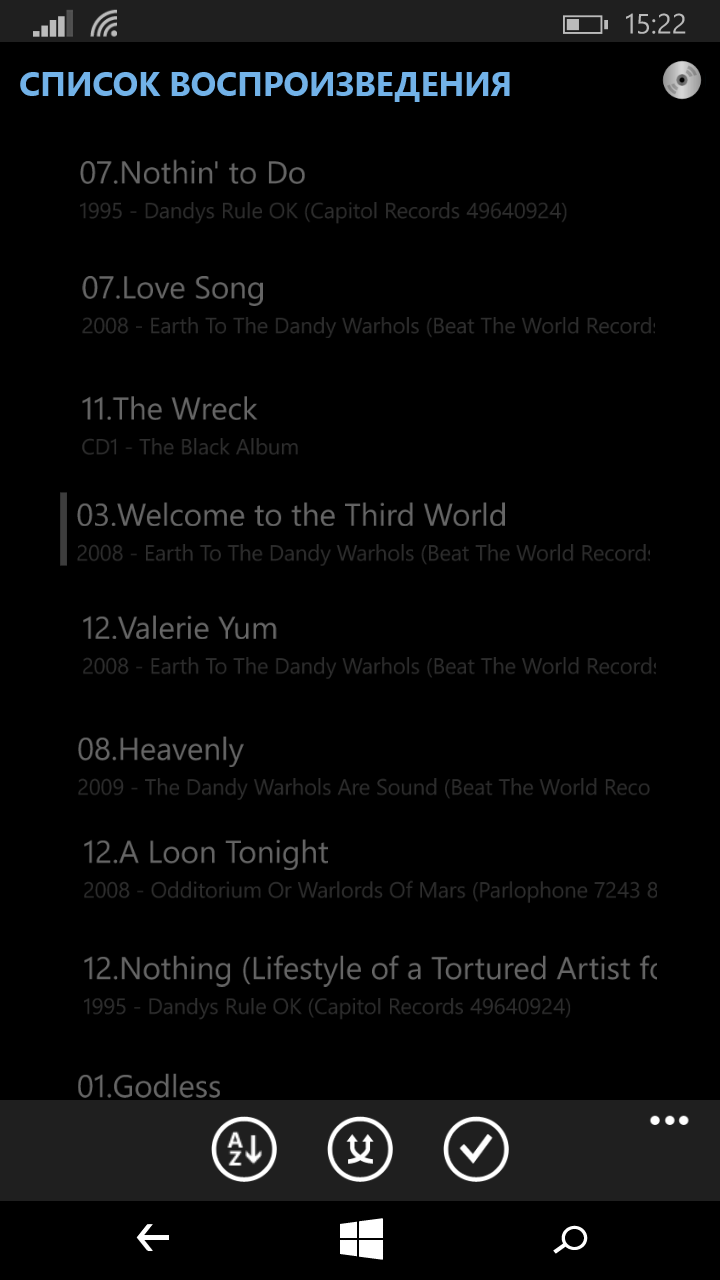
Task: Play track 07.Love Song
Action: tap(367, 305)
